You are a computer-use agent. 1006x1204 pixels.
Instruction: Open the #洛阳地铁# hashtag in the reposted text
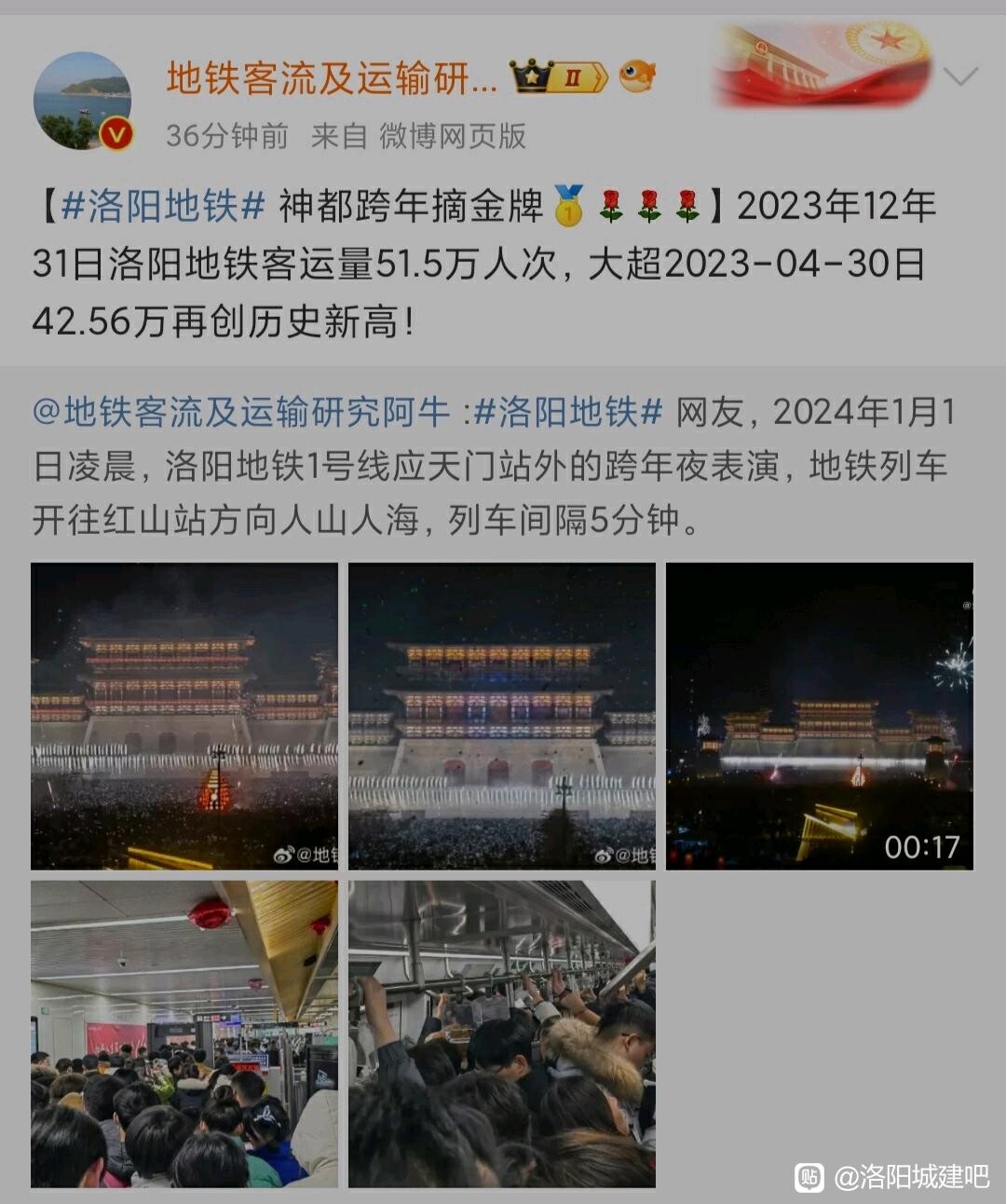tap(568, 412)
